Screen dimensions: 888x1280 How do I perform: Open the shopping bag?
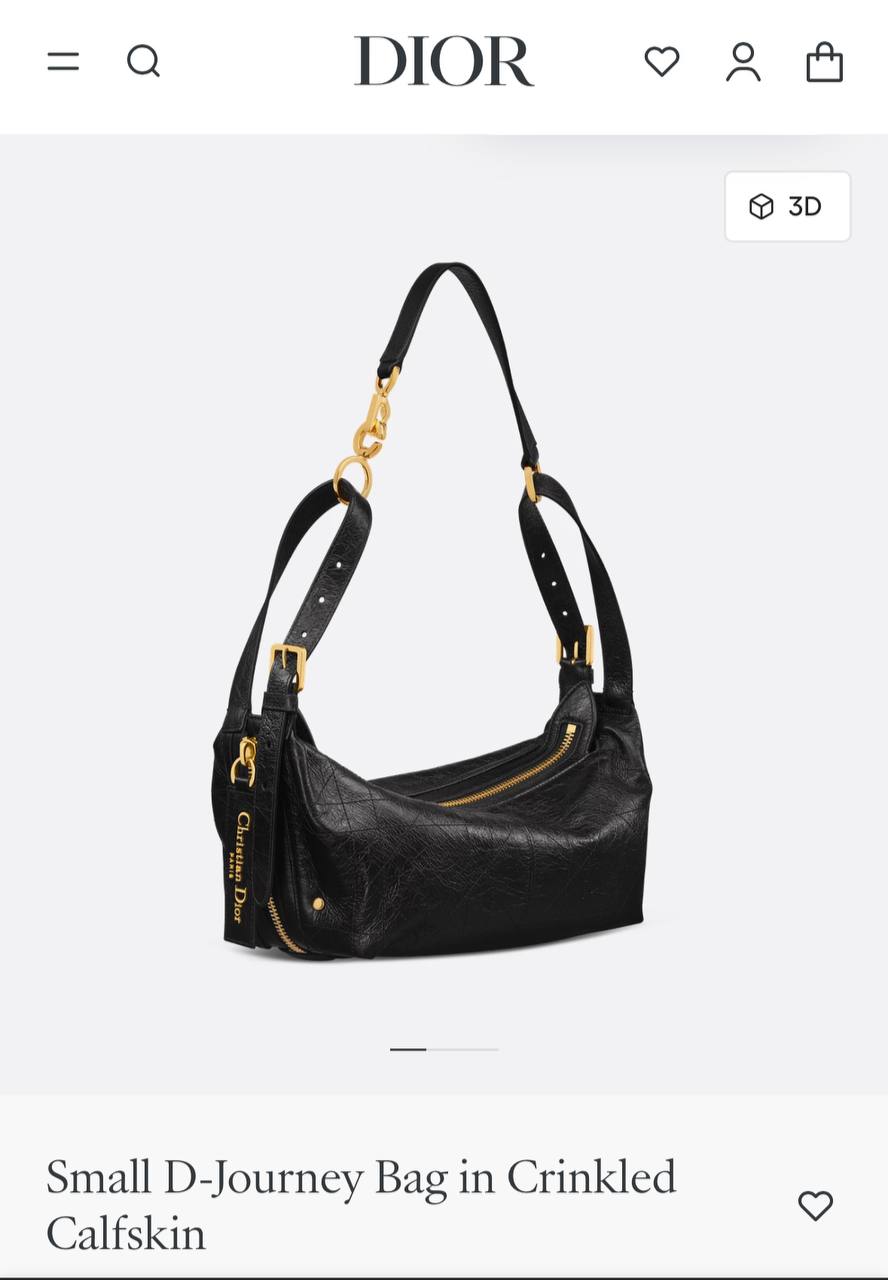pos(824,62)
